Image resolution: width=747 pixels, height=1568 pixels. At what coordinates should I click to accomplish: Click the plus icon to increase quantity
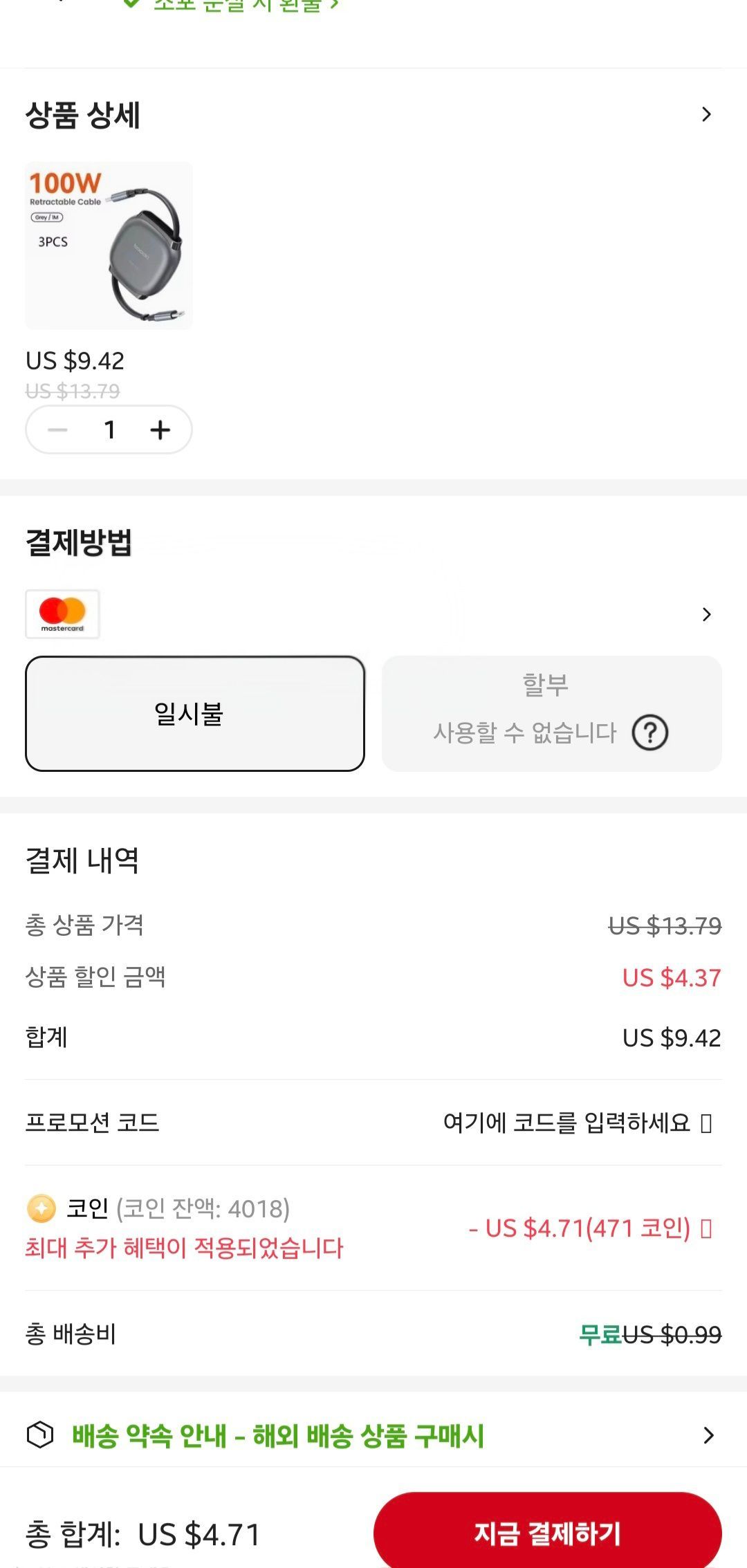tap(160, 429)
